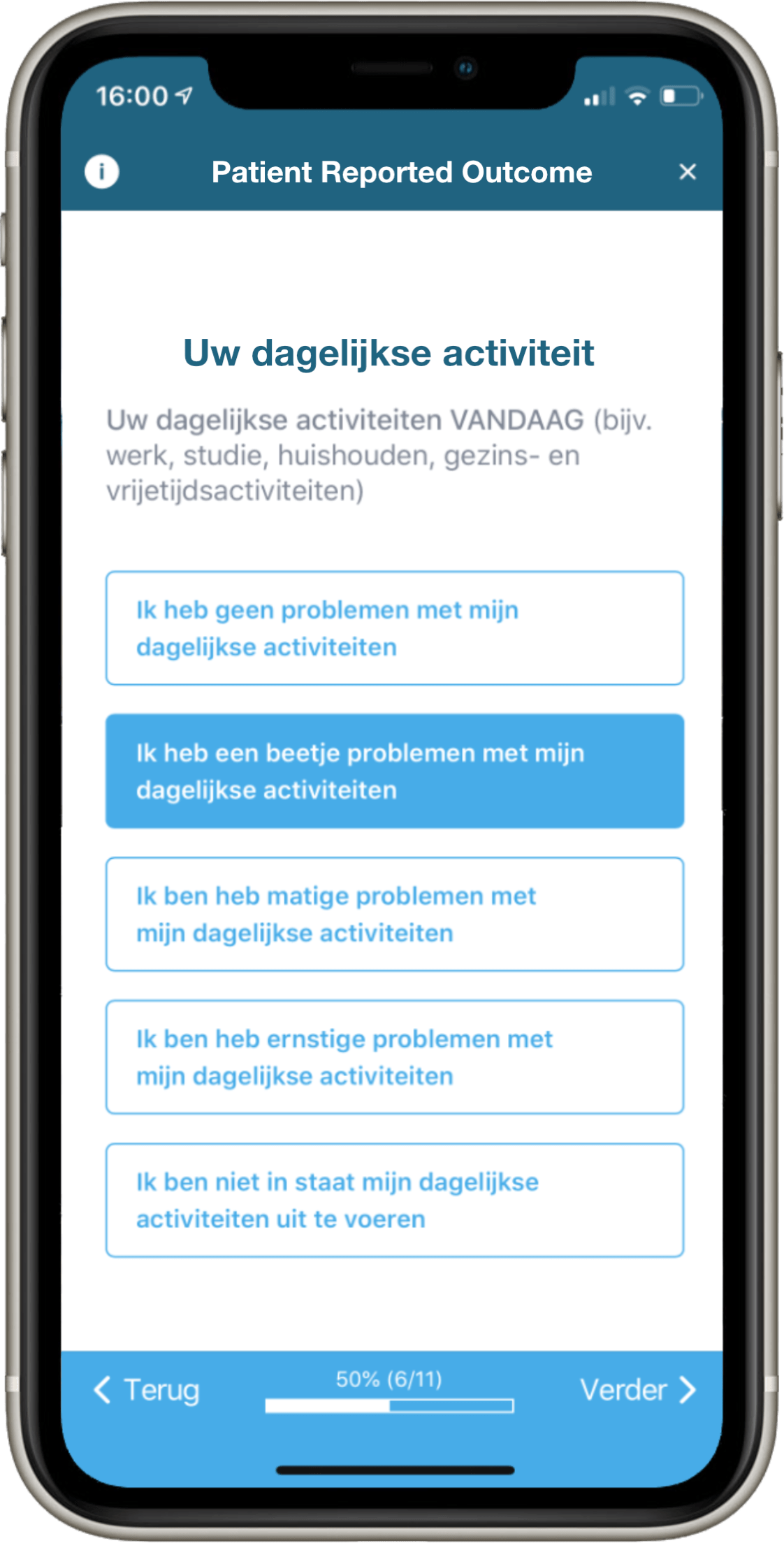Pick the 'matige problemen' answer
784x1543 pixels.
(x=394, y=914)
